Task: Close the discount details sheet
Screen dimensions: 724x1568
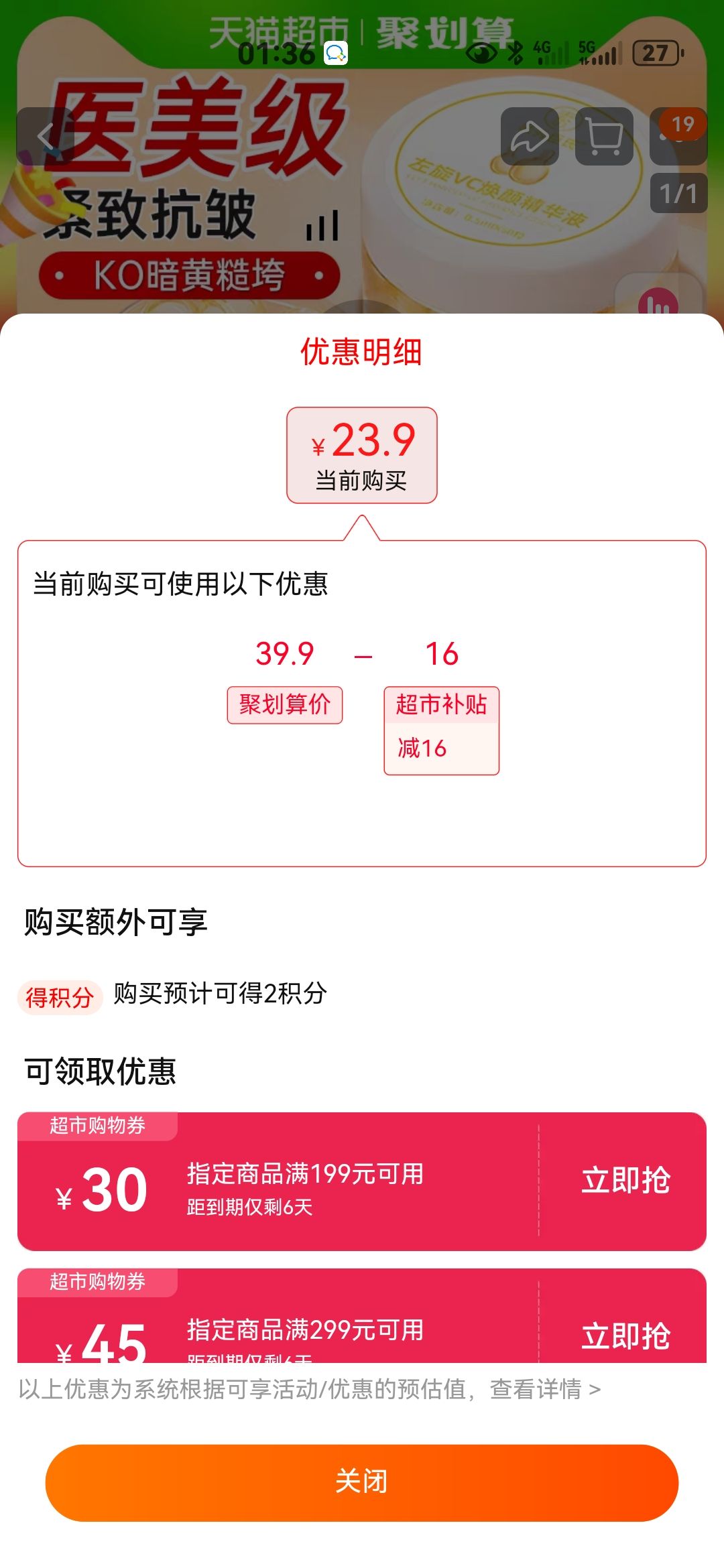Action: pyautogui.click(x=361, y=1482)
